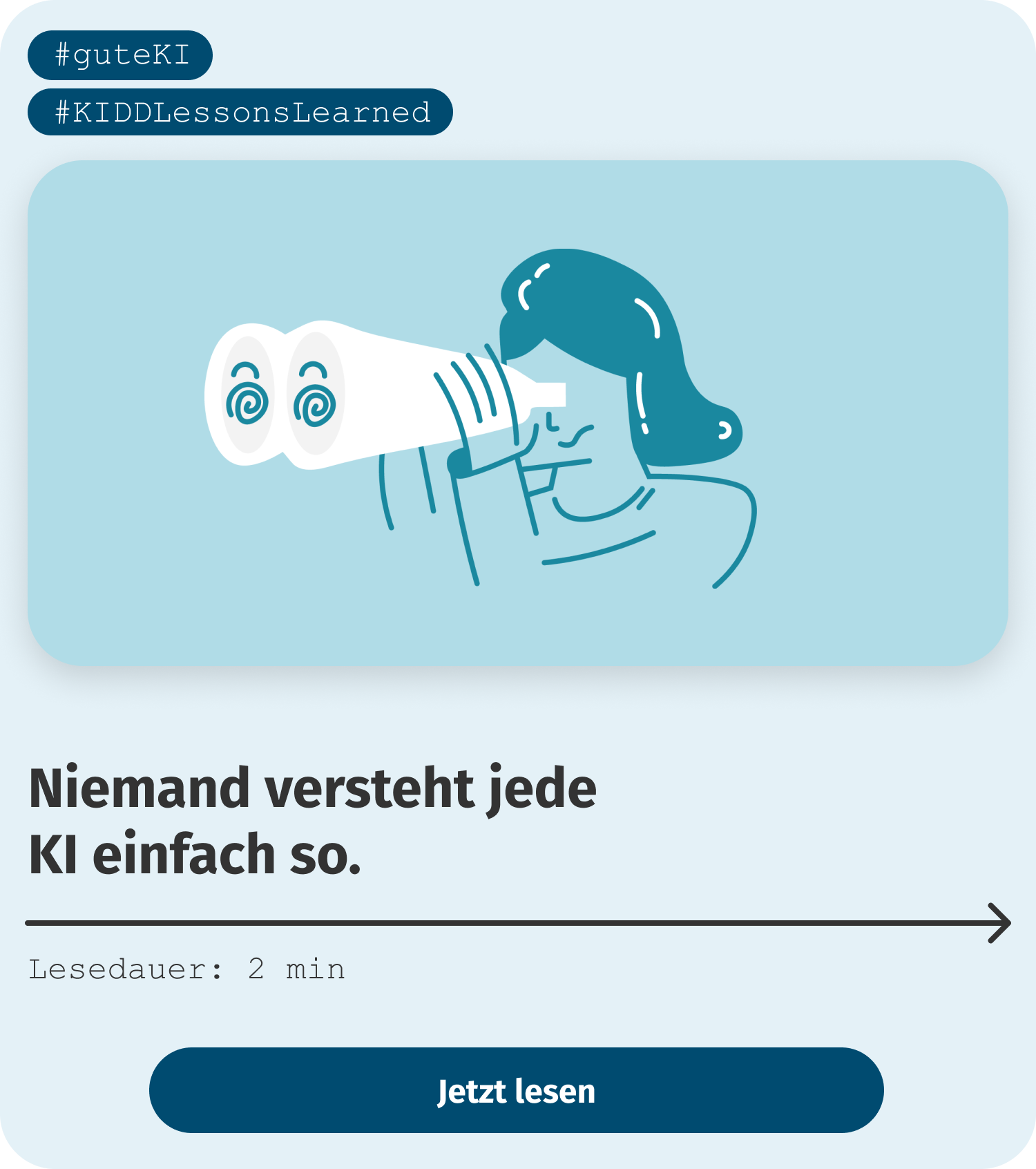Select the #KIDDLessonsLearned tag text
This screenshot has width=1036, height=1169.
coord(242,111)
